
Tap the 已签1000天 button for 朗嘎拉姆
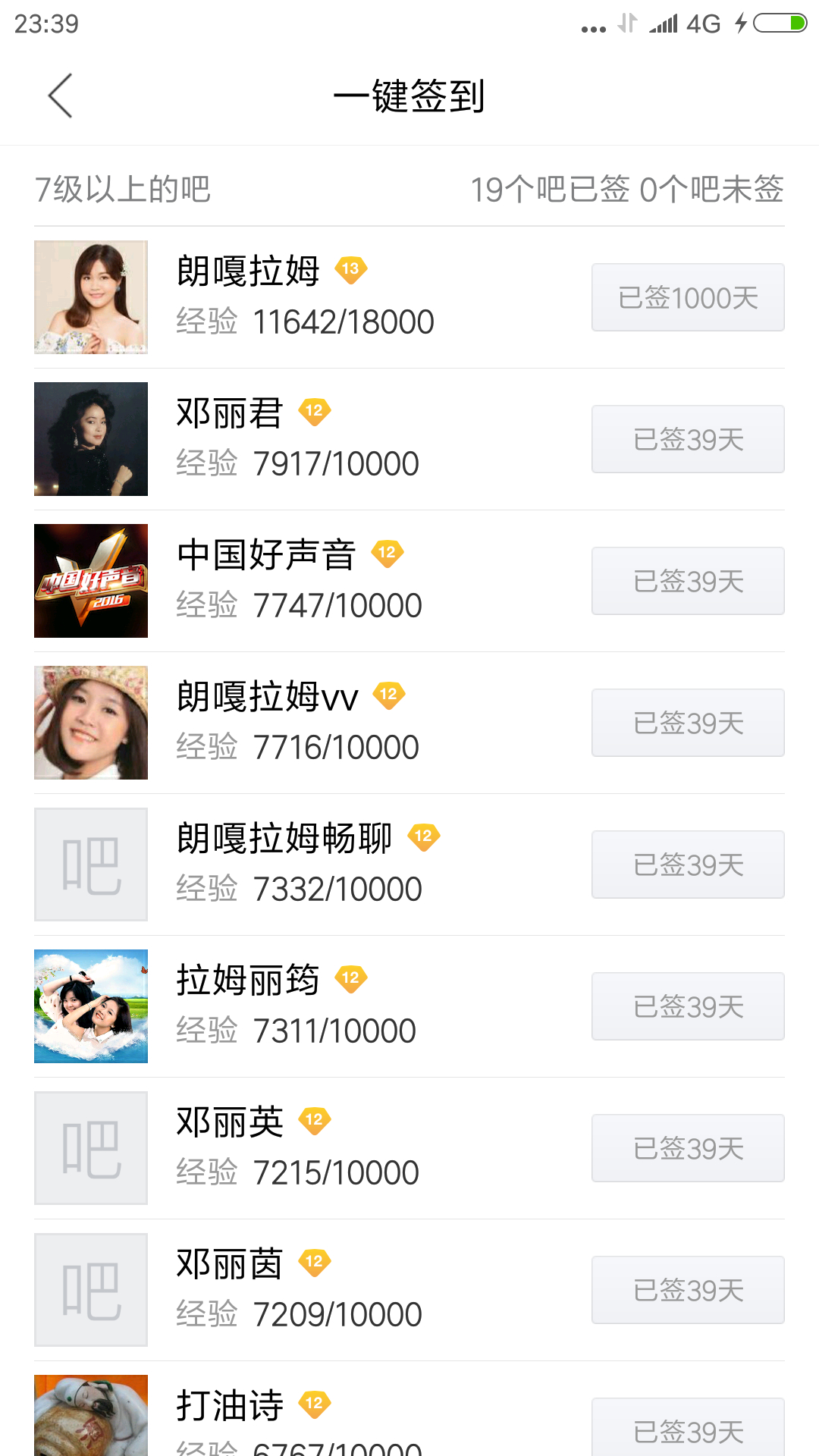(x=688, y=297)
